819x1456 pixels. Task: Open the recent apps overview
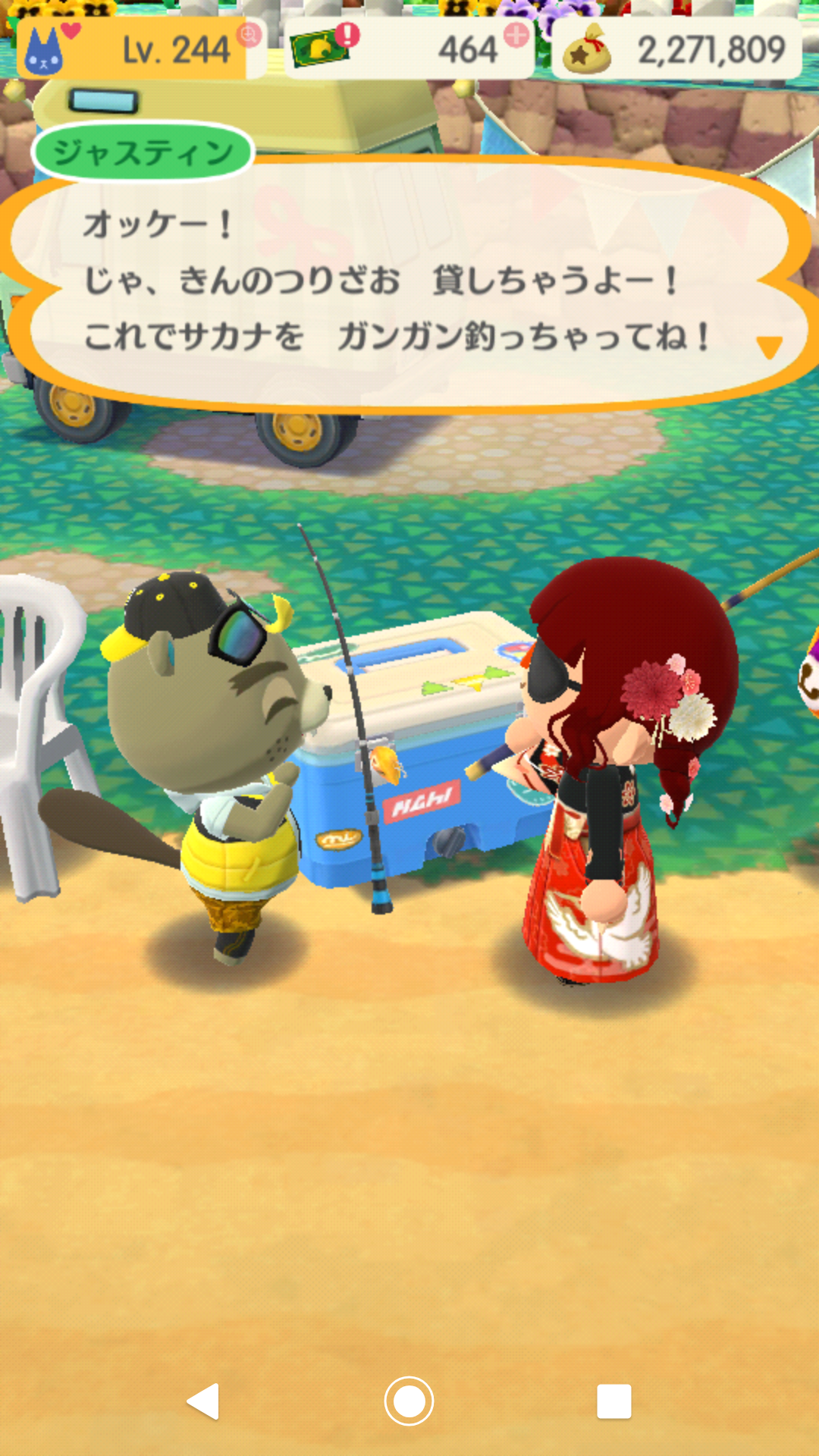[x=613, y=1401]
